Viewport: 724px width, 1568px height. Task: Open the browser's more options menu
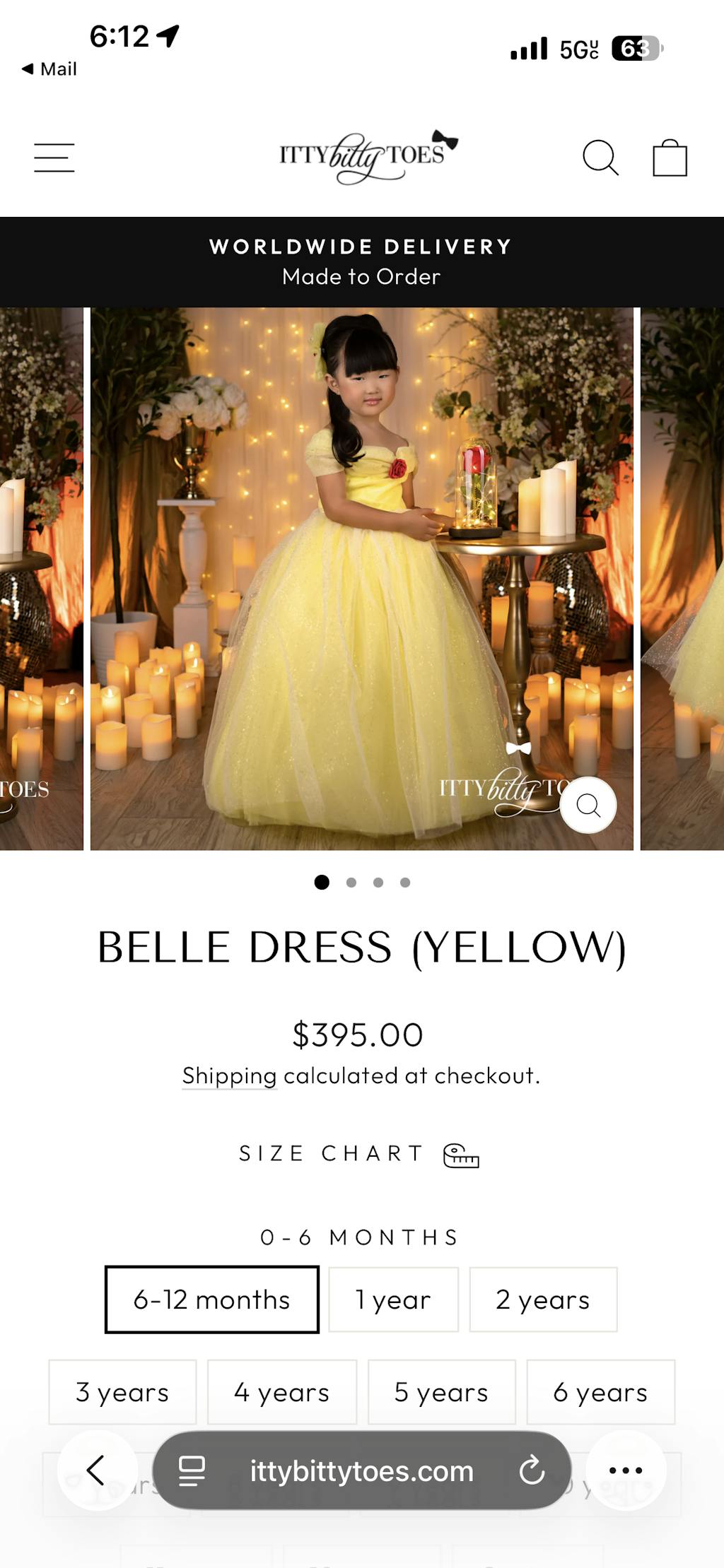[x=626, y=1470]
